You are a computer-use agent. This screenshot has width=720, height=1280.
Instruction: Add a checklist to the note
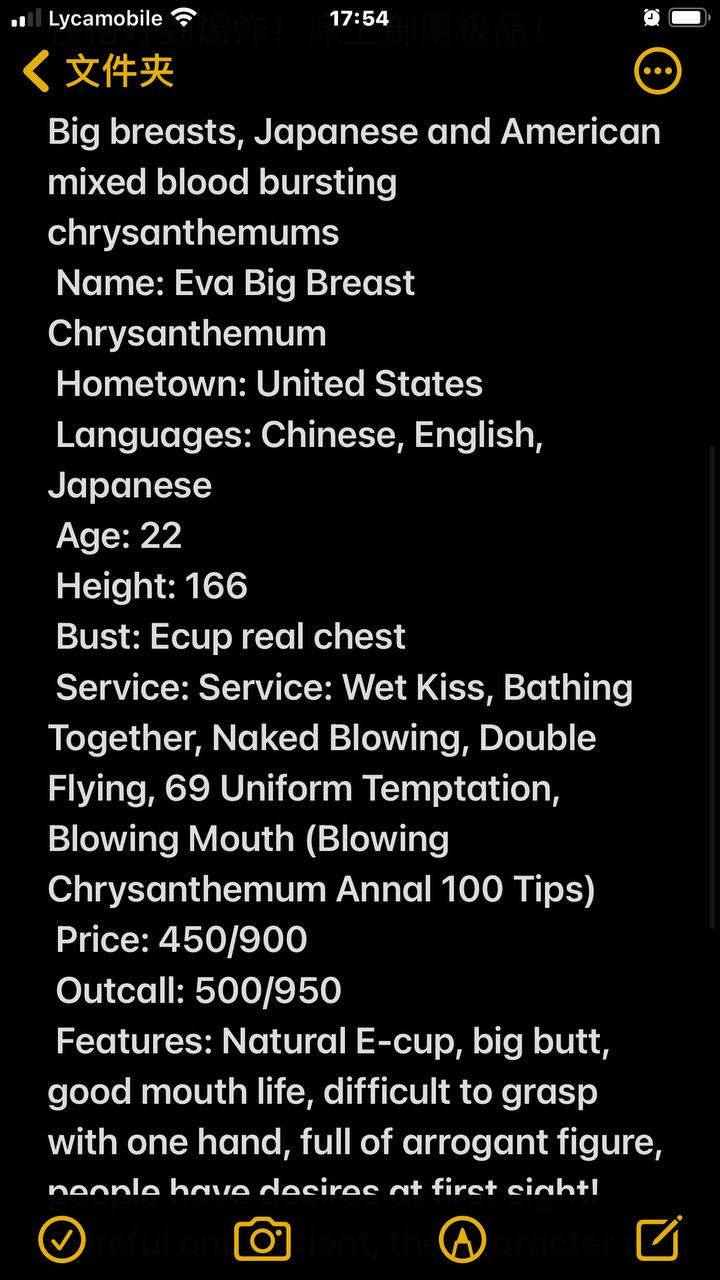tap(62, 1240)
